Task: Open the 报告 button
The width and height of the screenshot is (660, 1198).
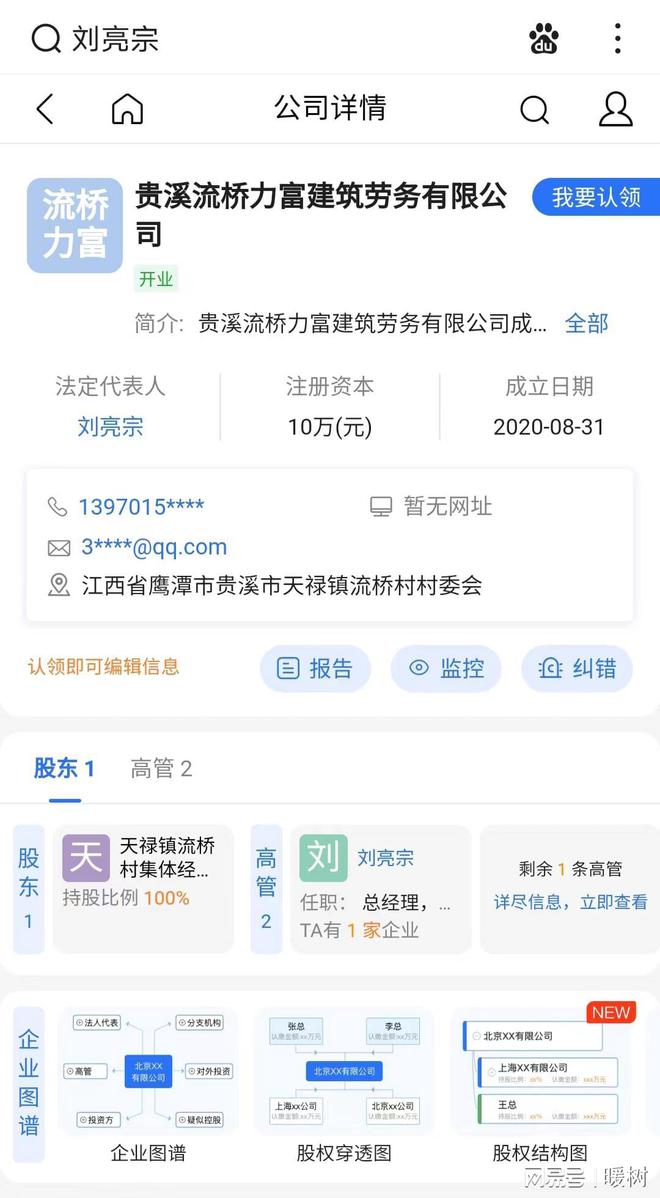Action: click(x=315, y=669)
